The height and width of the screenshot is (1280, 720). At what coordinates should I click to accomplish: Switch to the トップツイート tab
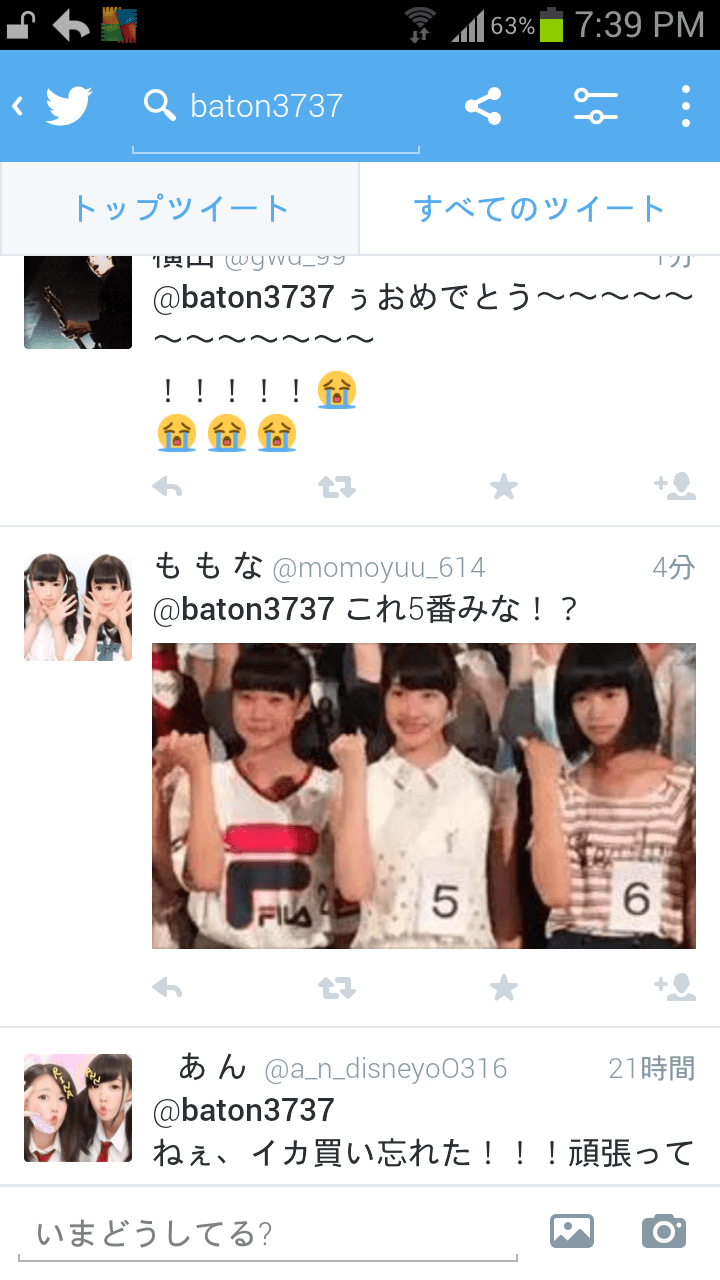tap(180, 209)
